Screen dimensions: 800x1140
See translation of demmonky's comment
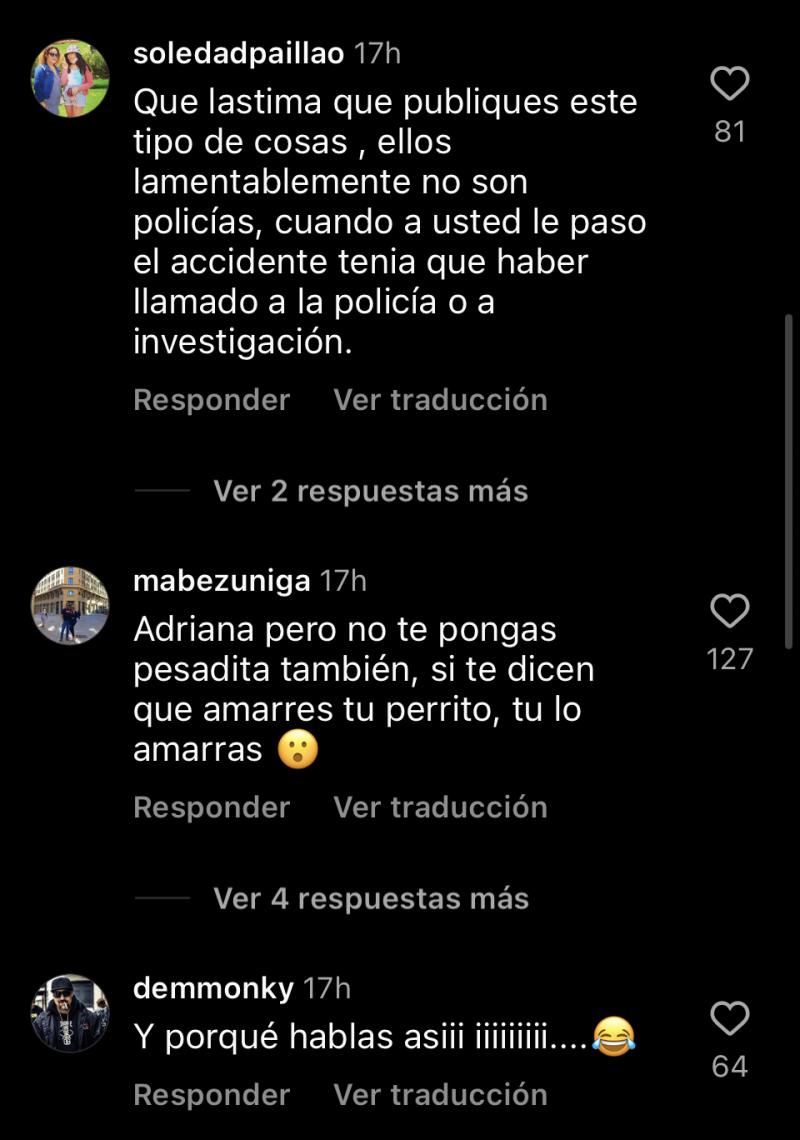click(440, 1095)
